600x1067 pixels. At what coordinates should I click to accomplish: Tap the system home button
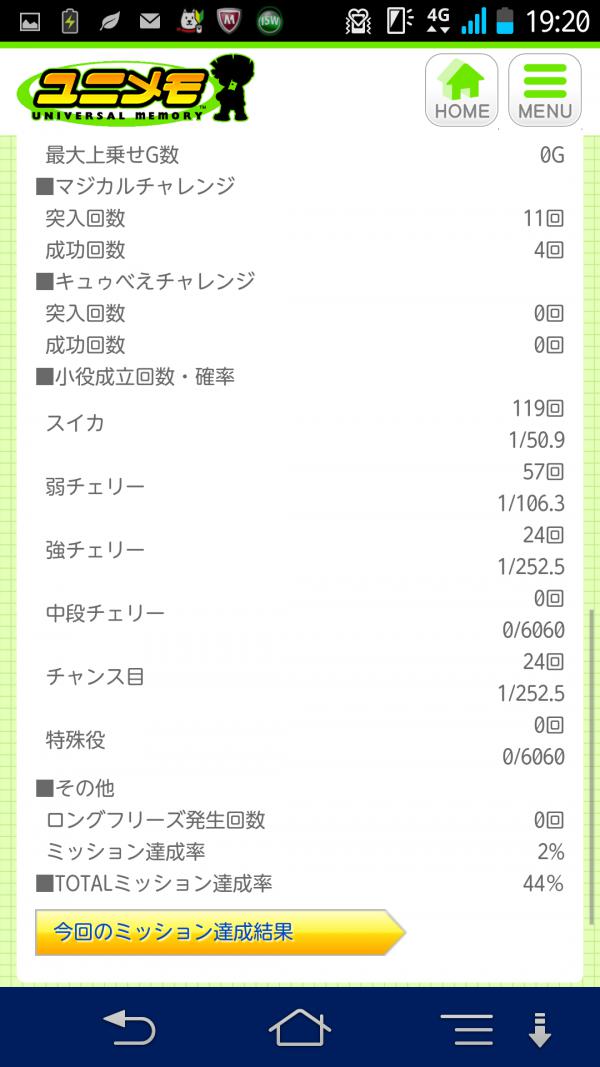tap(299, 1028)
